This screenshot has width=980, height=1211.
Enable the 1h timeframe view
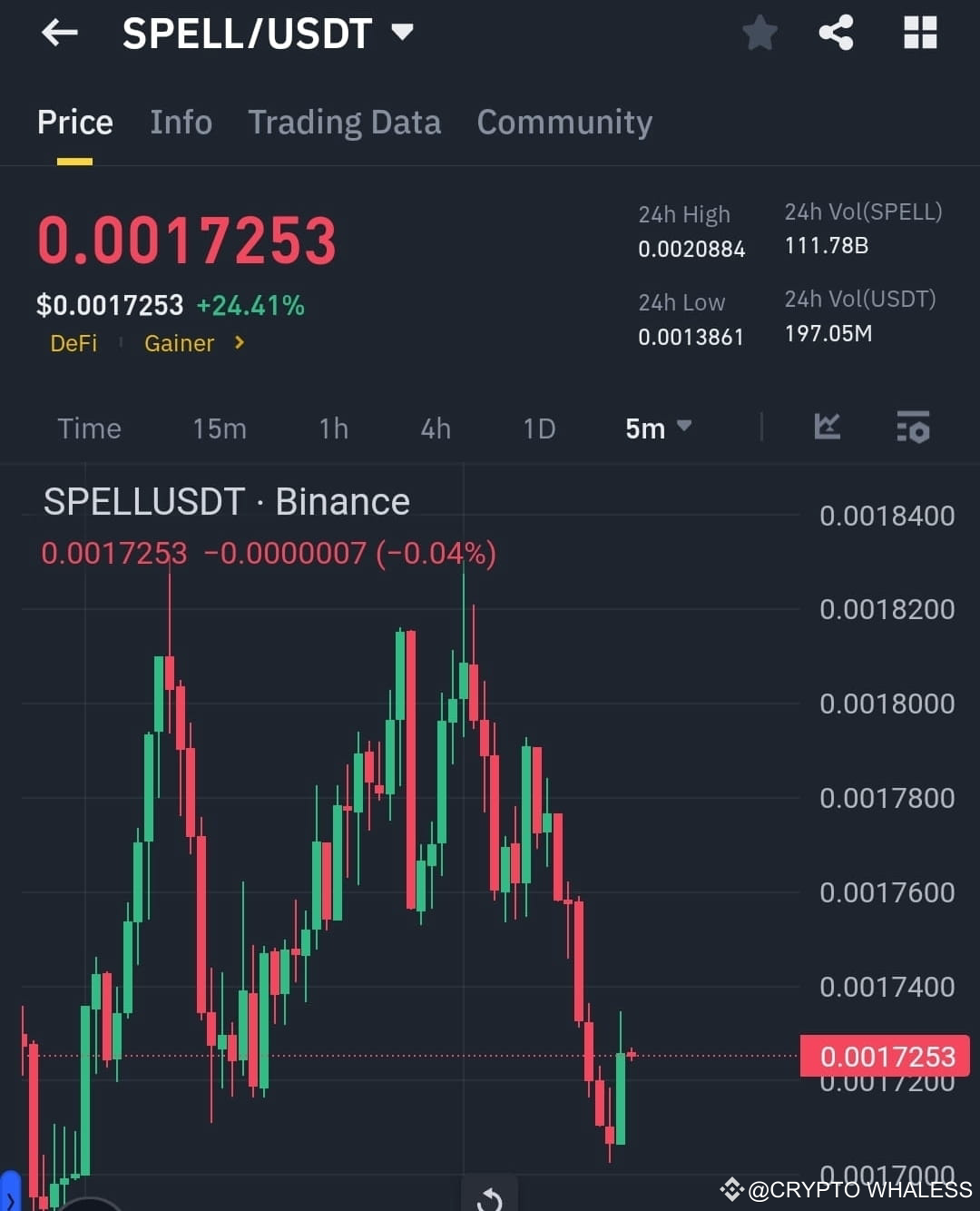[x=333, y=428]
